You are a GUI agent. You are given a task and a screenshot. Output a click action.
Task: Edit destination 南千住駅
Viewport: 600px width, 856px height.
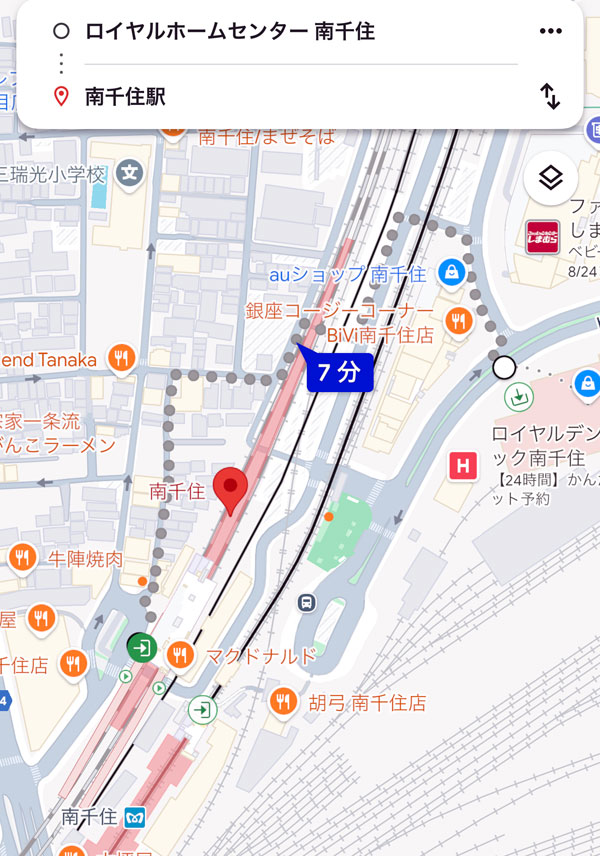(x=126, y=97)
